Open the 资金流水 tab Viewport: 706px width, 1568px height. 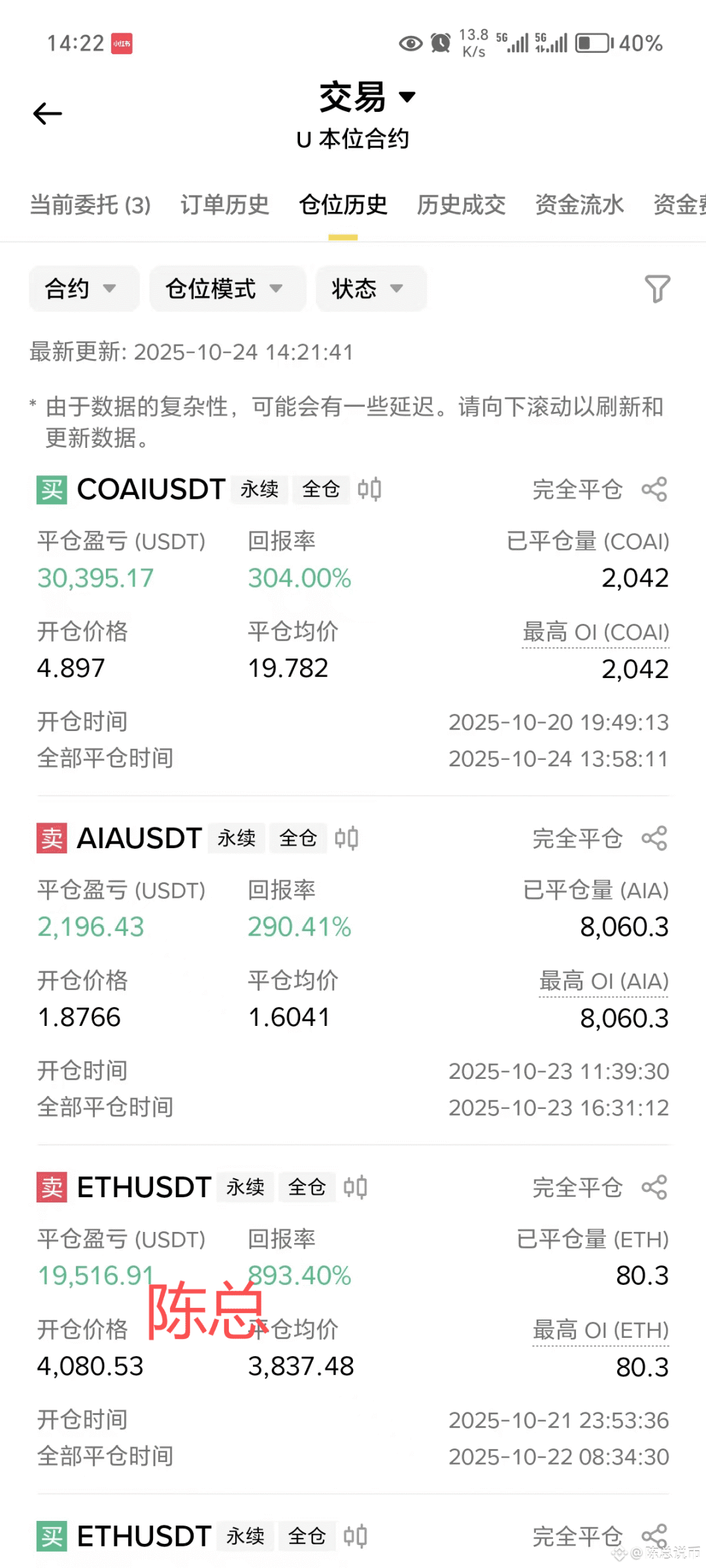[579, 205]
